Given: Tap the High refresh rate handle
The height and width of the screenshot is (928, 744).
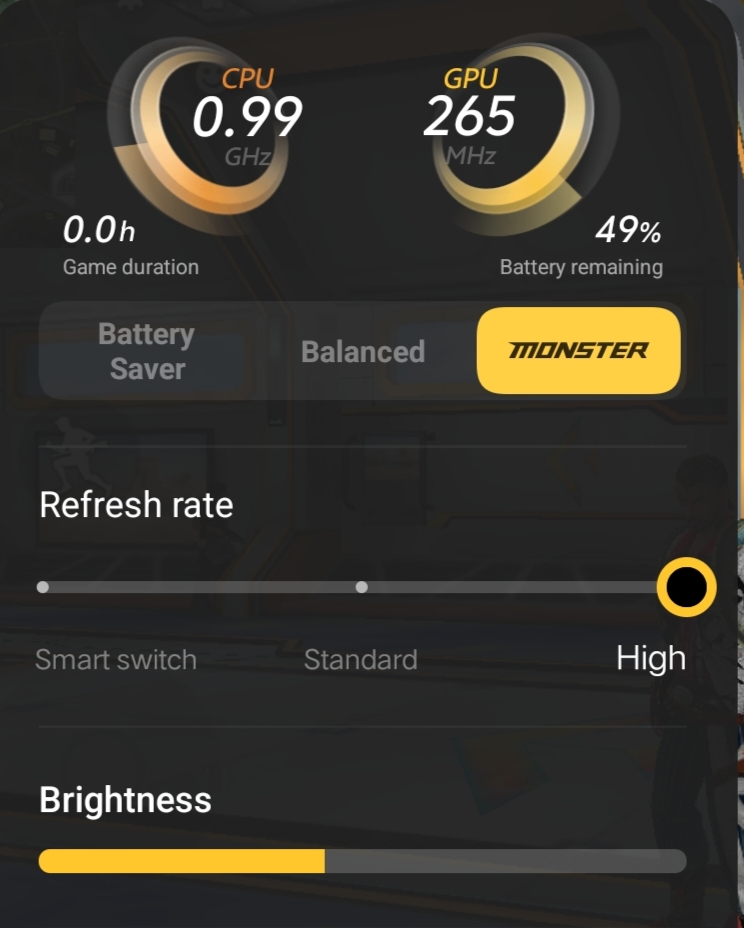Looking at the screenshot, I should click(x=686, y=587).
